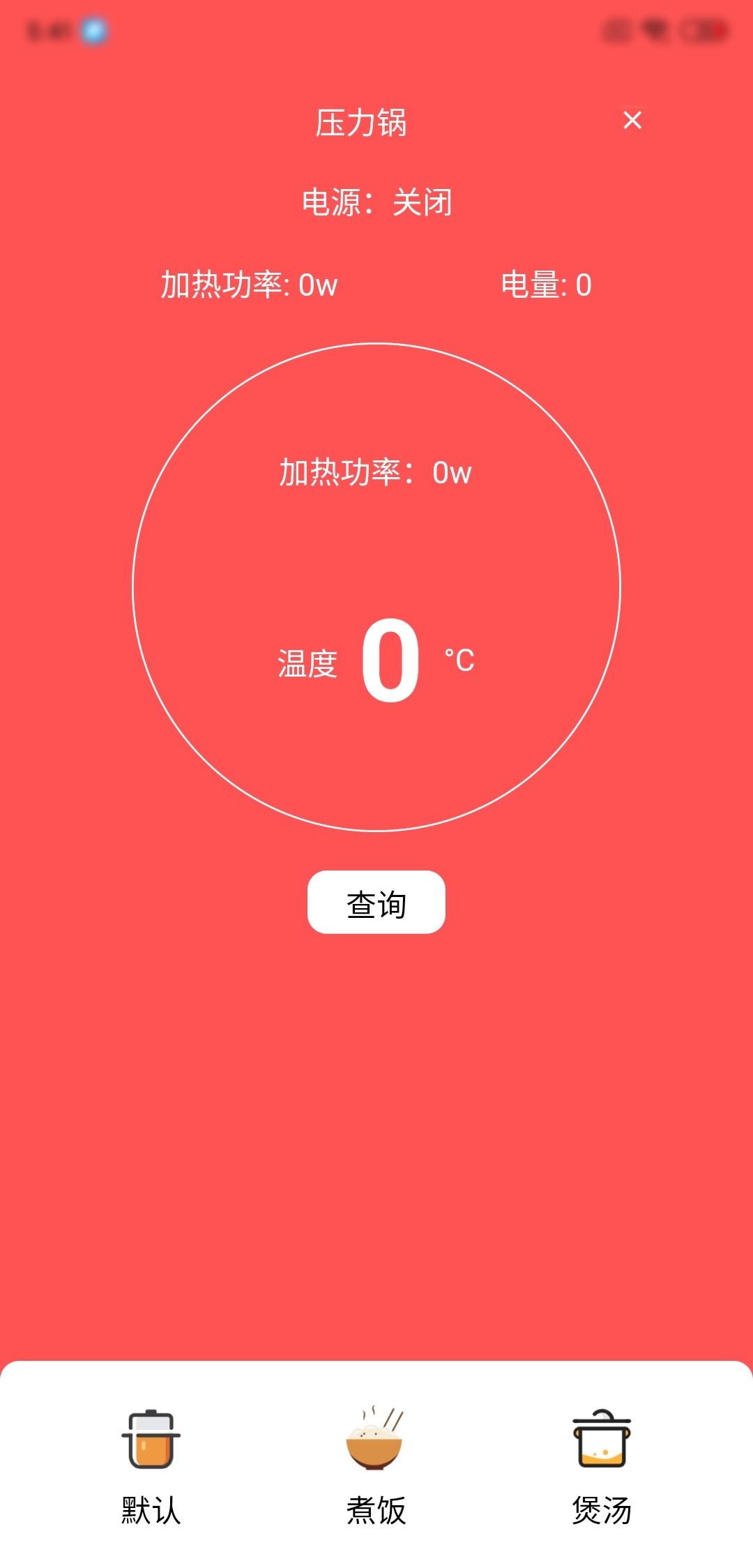The height and width of the screenshot is (1568, 753).
Task: Select the 默认 default cooking mode
Action: coord(151,1465)
